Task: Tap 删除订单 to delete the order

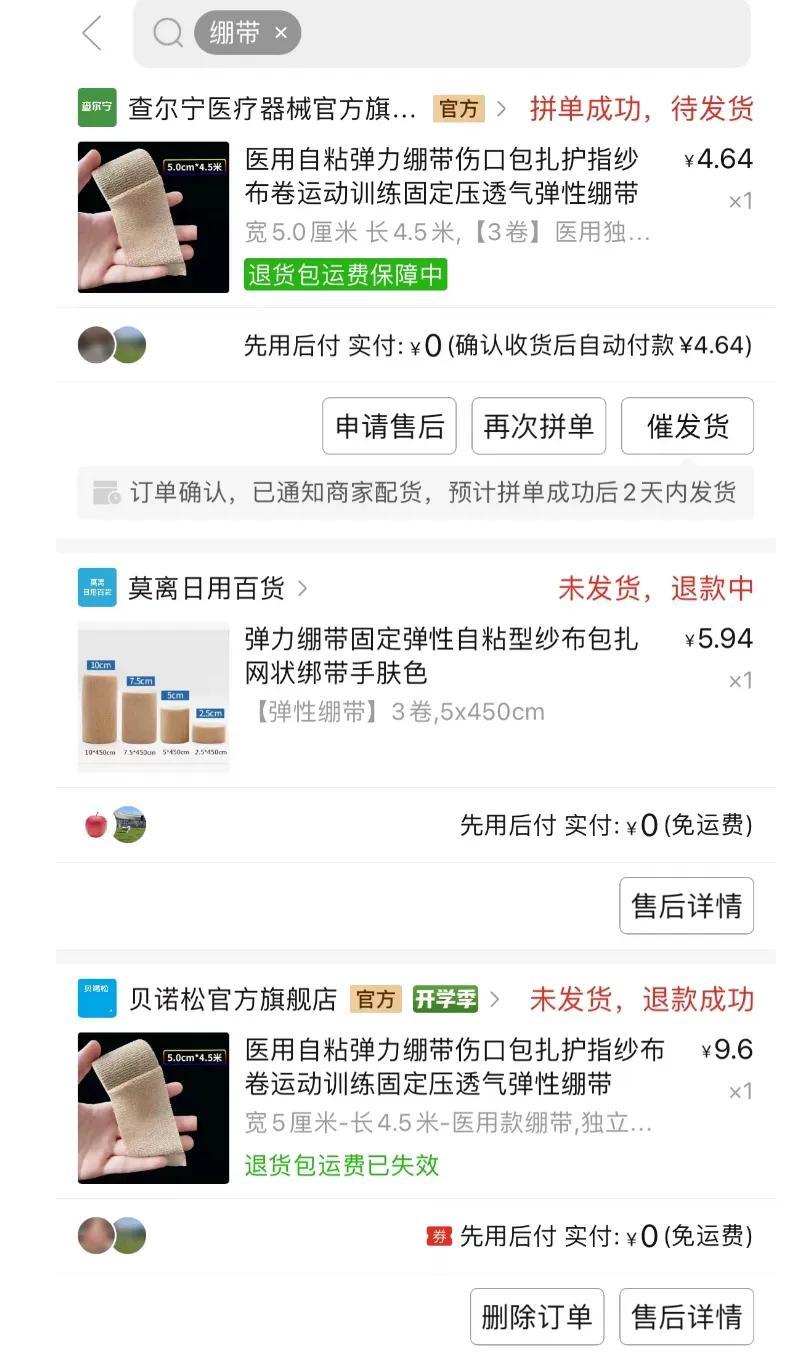Action: coord(537,1317)
